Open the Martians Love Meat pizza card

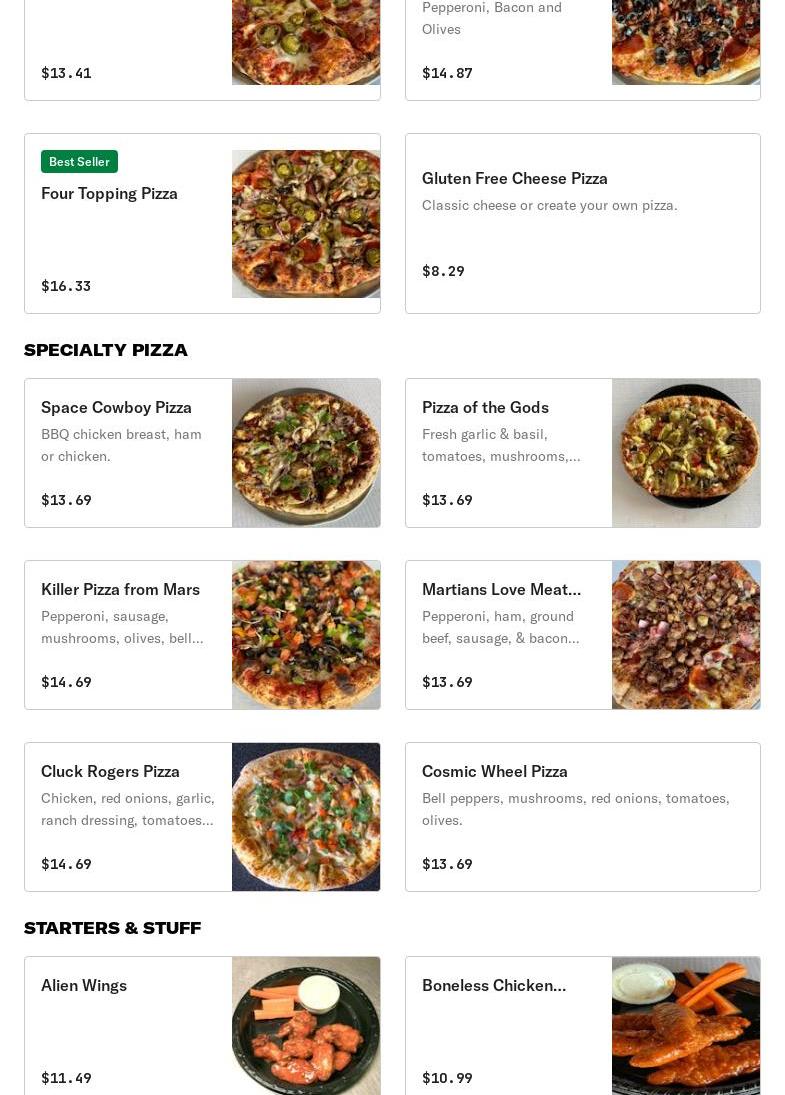[582, 635]
